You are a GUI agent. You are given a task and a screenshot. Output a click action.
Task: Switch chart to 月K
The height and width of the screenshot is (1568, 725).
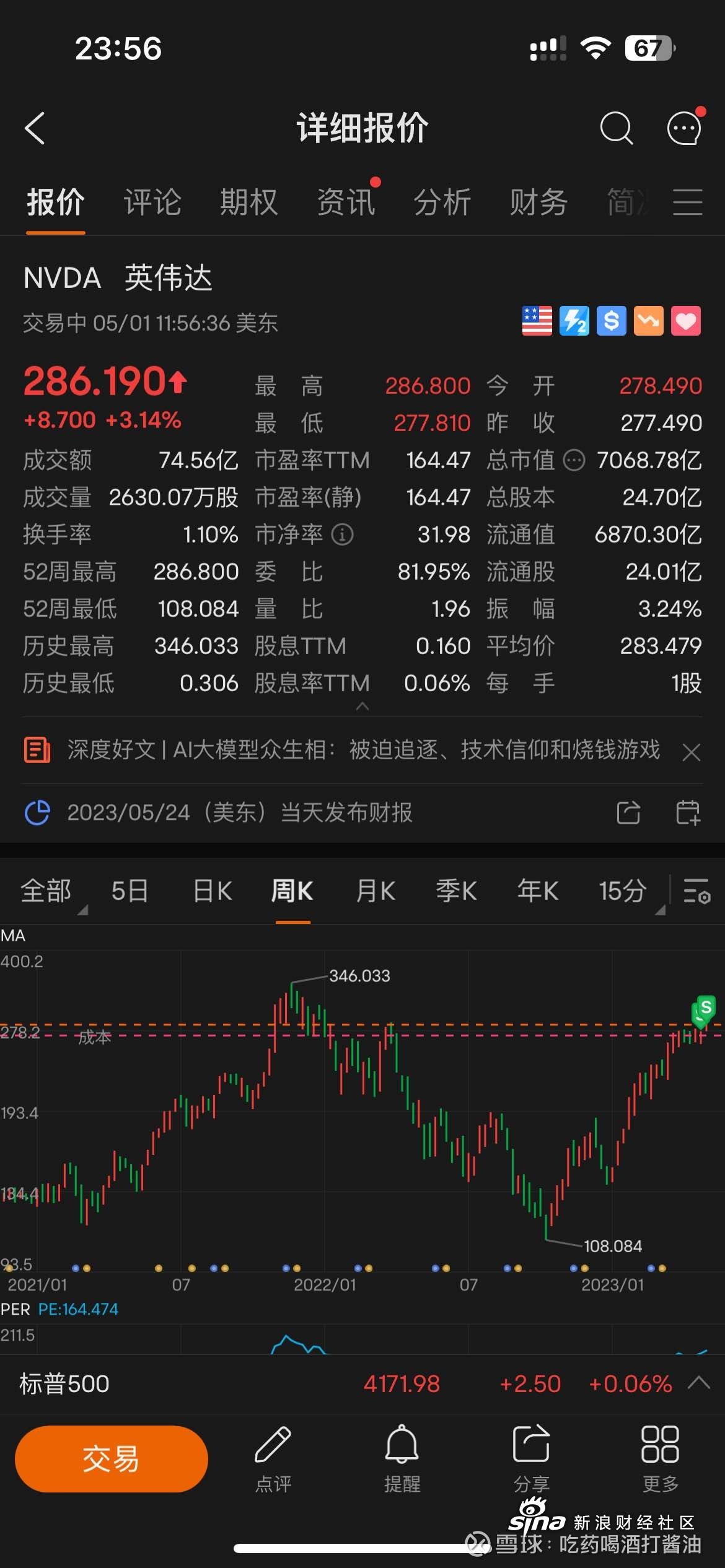click(376, 891)
